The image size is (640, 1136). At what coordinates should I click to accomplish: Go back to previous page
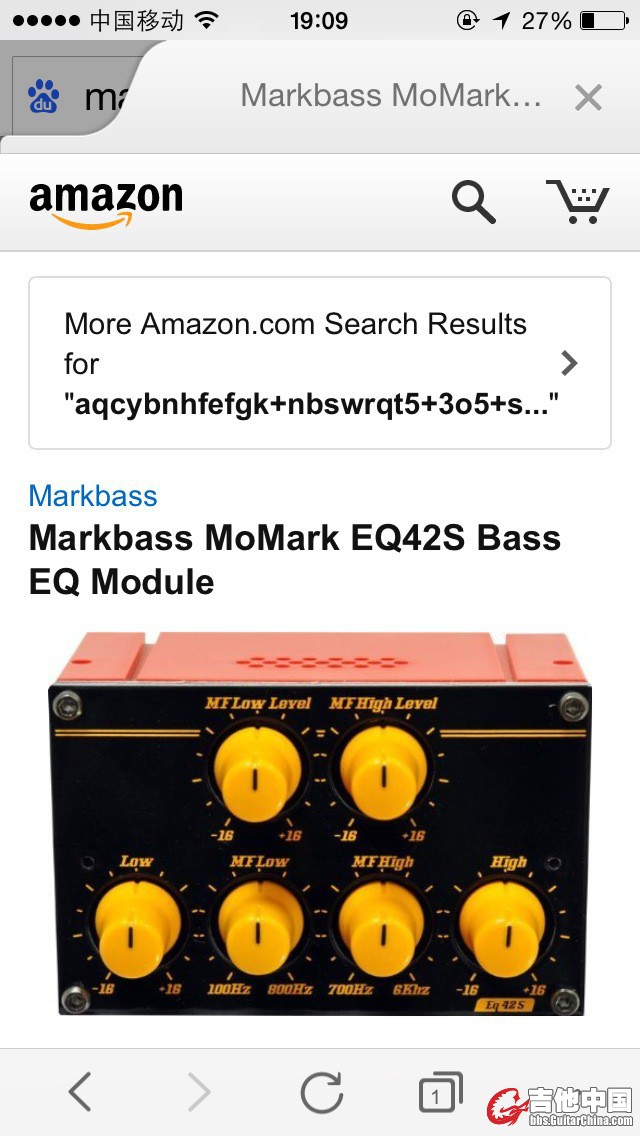80,1092
